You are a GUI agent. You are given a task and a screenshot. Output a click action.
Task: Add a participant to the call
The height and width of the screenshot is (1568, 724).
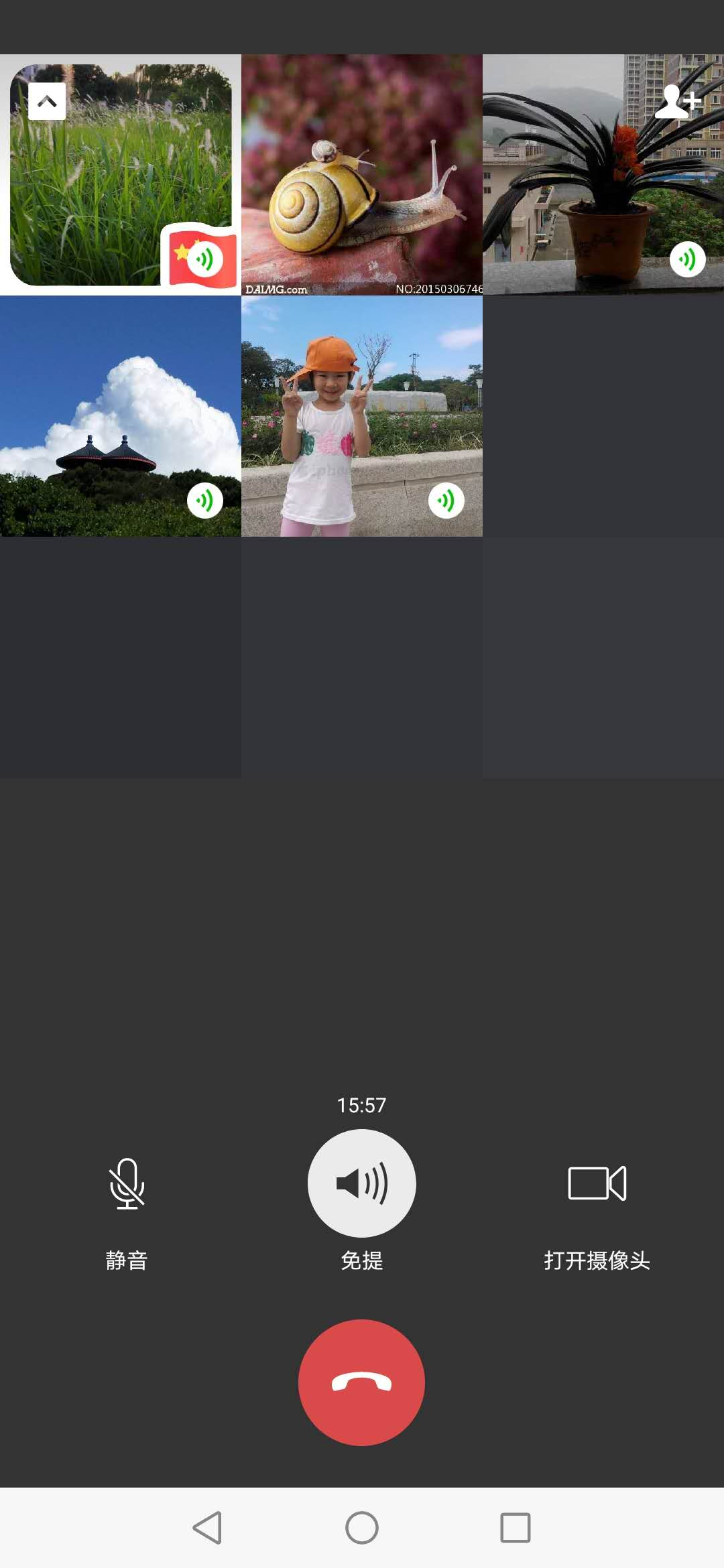pos(677,102)
